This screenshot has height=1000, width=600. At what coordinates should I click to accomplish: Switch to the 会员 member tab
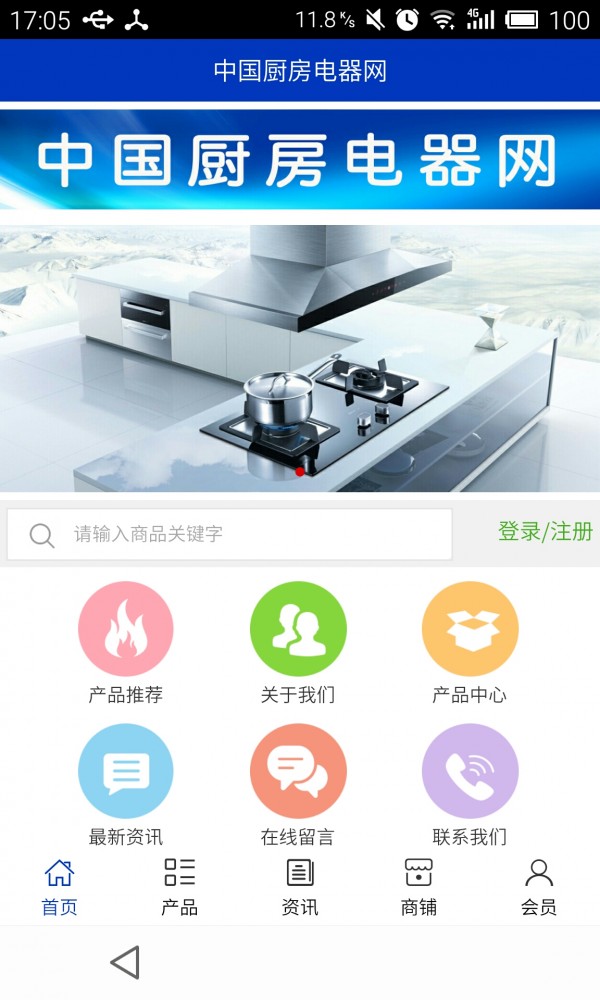click(539, 886)
